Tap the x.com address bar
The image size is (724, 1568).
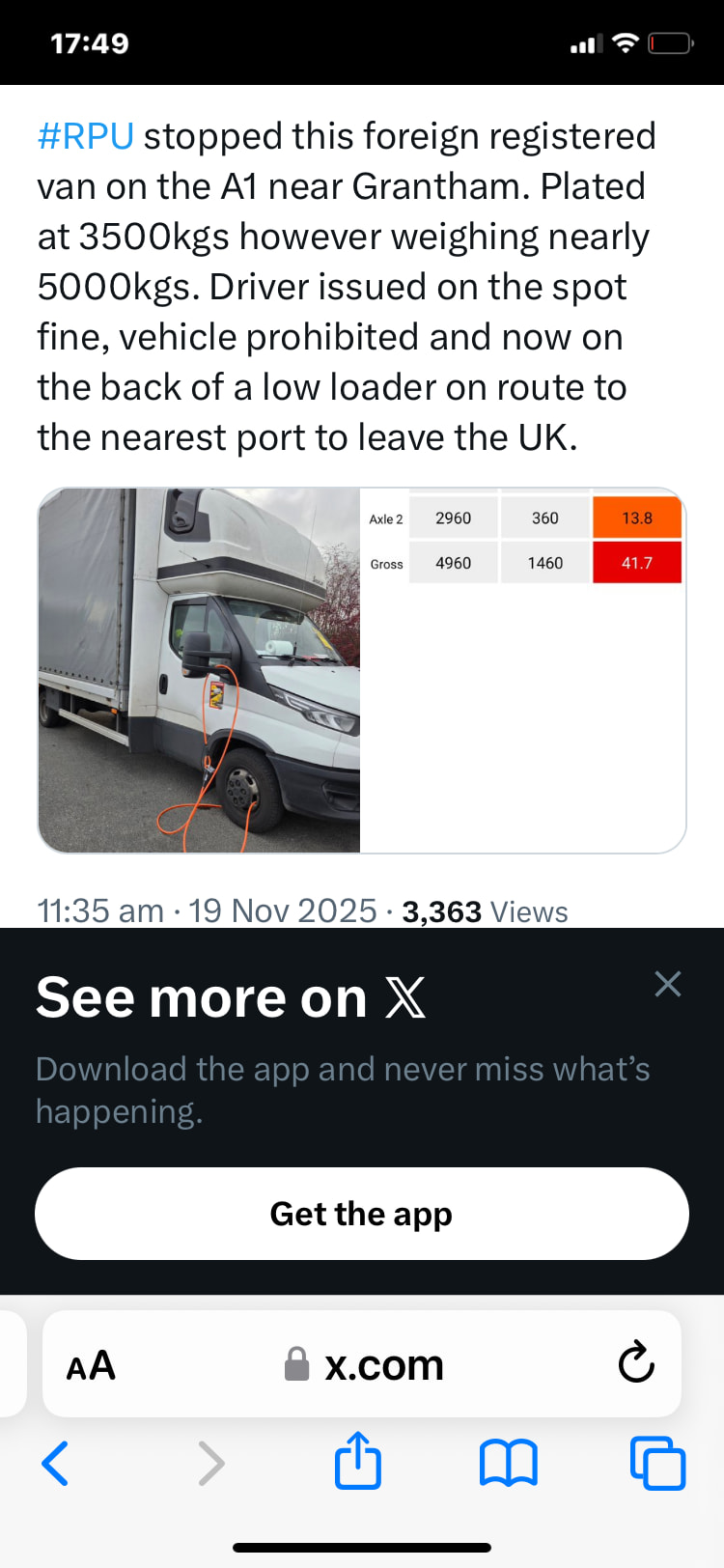coord(365,1365)
